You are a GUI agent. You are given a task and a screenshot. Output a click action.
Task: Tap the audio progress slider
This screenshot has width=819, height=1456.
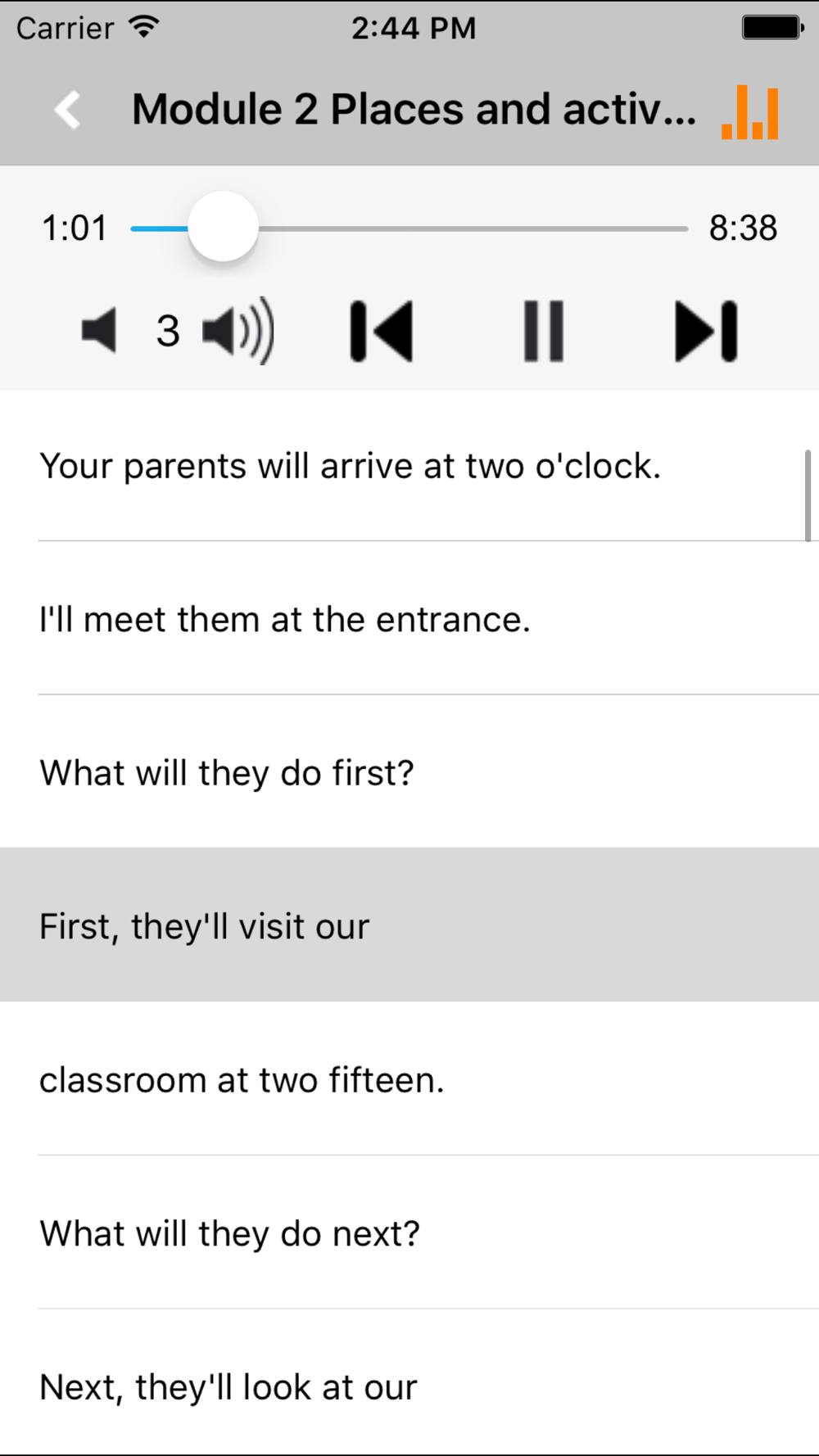[409, 228]
